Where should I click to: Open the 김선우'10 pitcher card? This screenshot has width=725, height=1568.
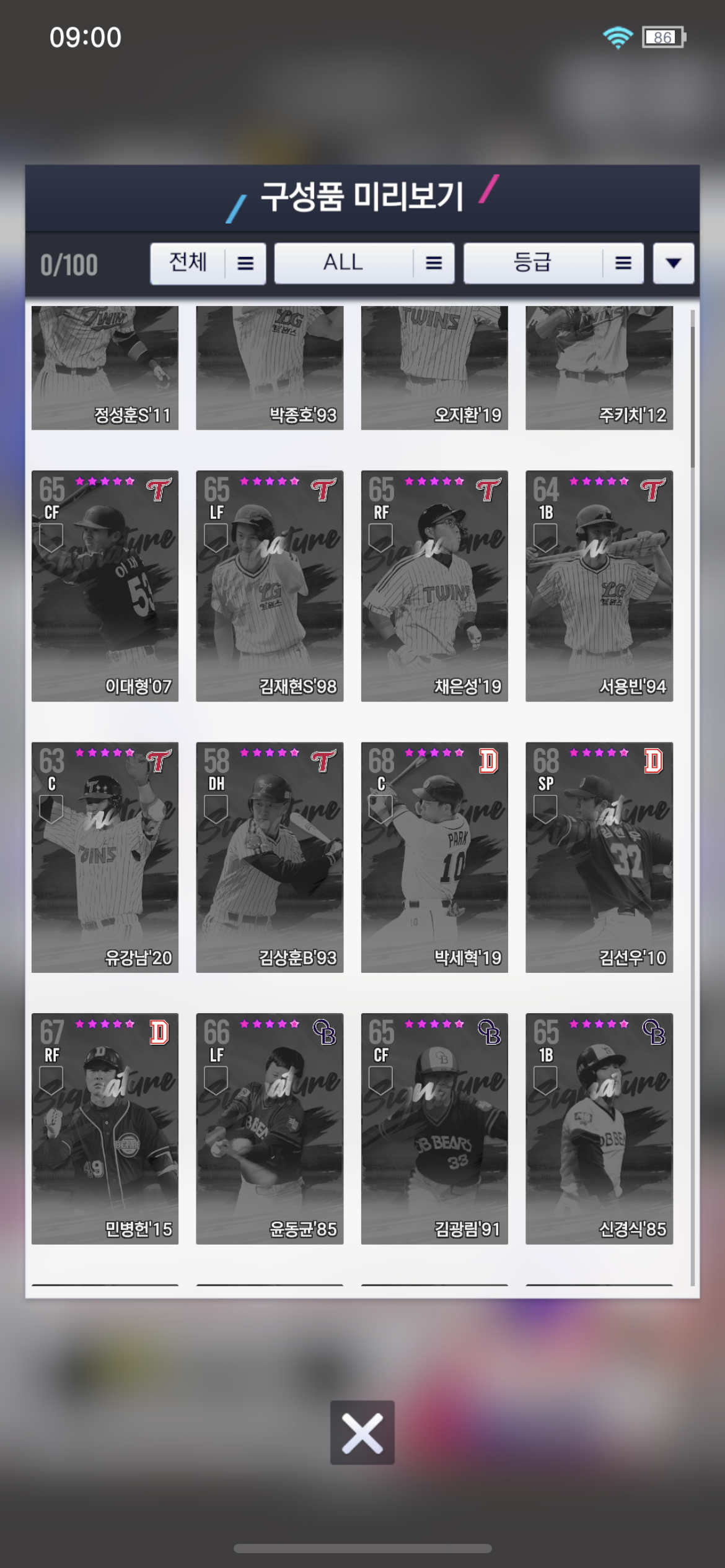point(599,857)
